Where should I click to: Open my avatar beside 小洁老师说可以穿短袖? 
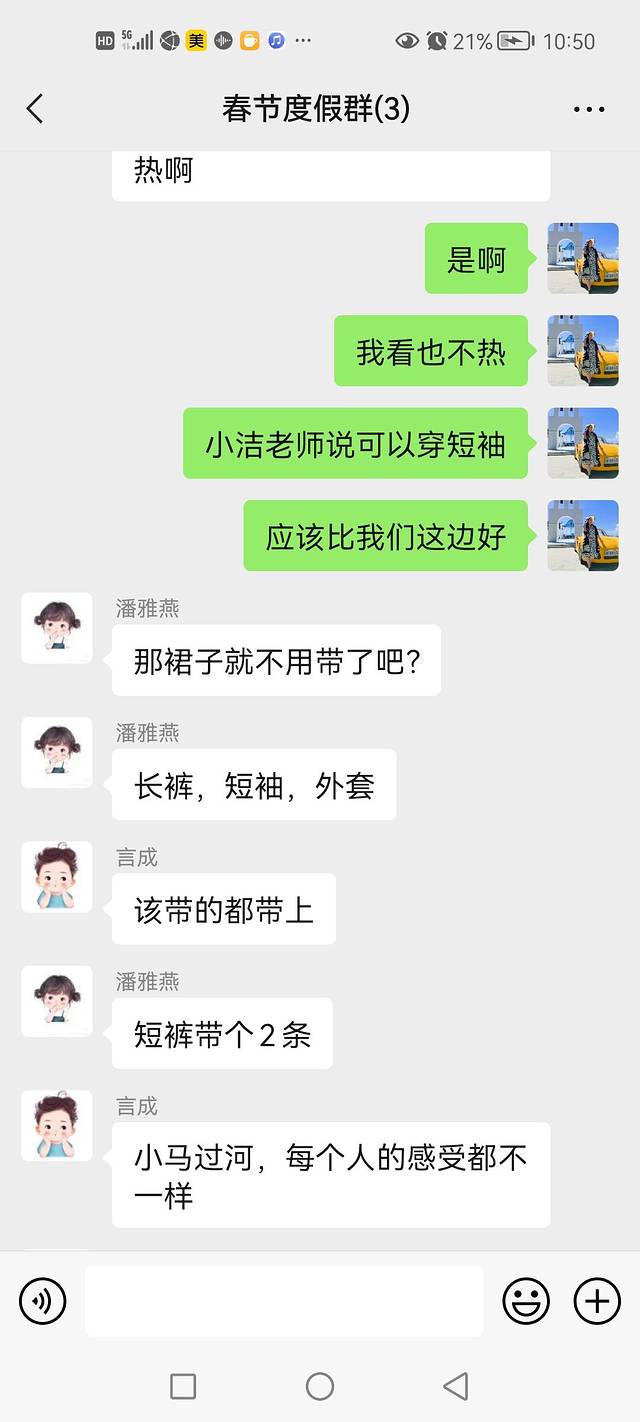point(583,443)
